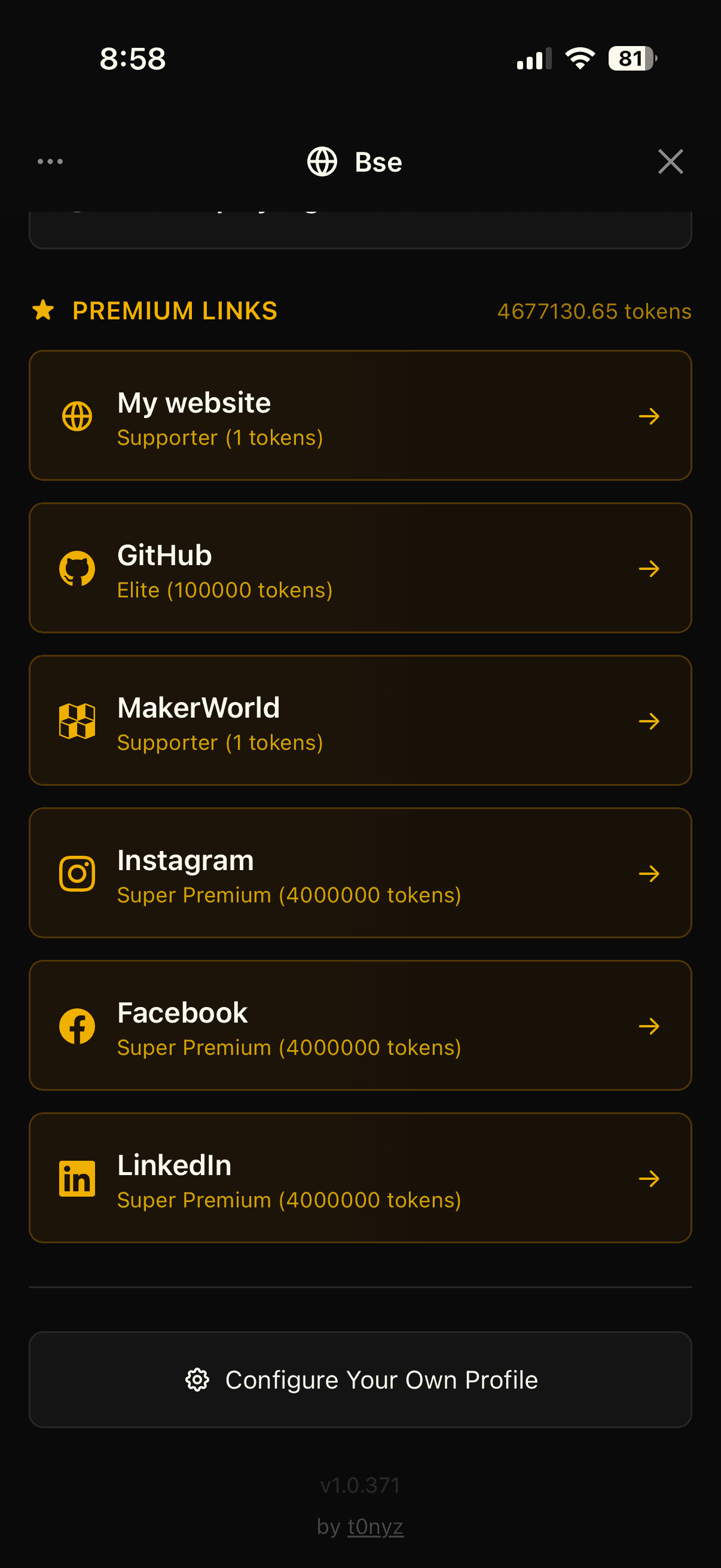This screenshot has width=721, height=1568.
Task: Click the gear icon on Configure Your Own Profile
Action: tap(197, 1380)
